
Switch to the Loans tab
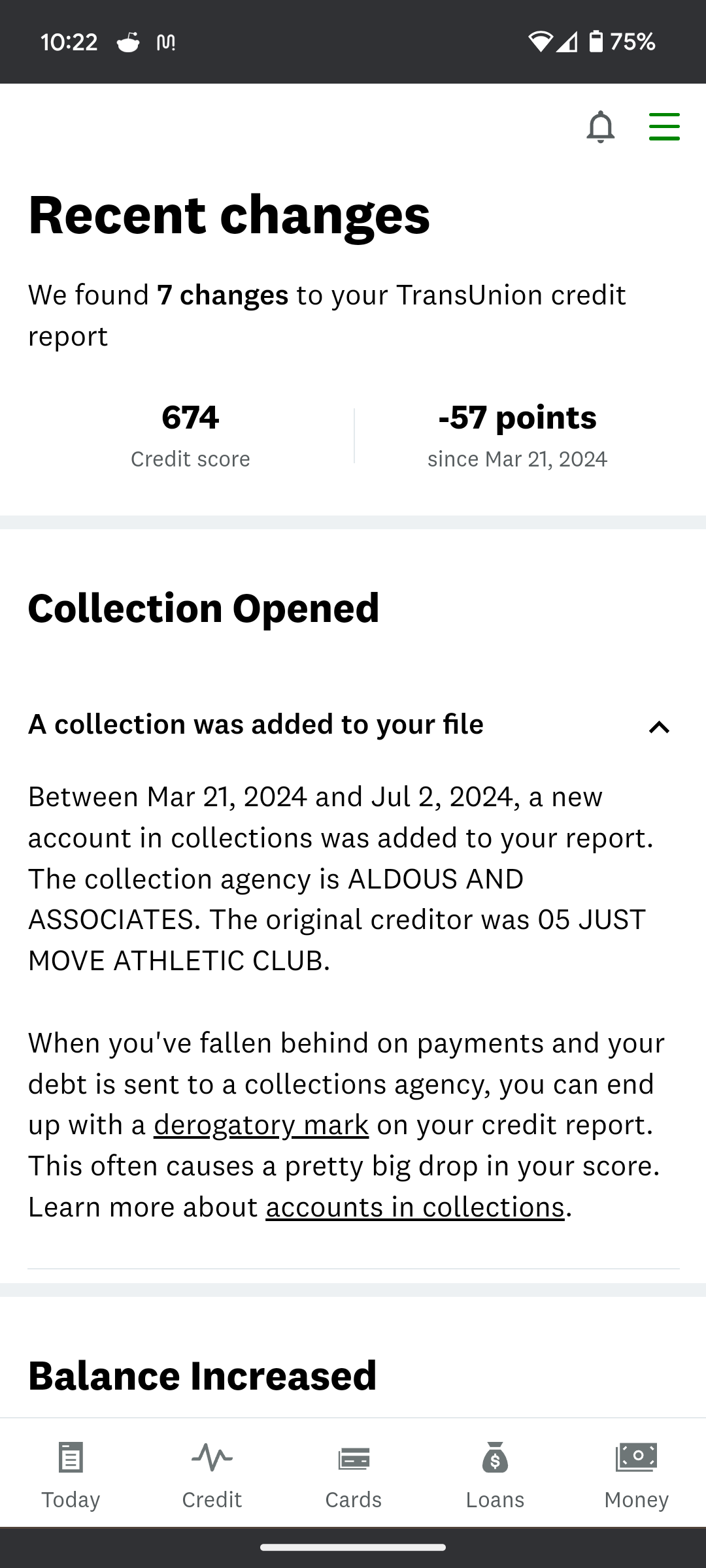(x=495, y=1473)
